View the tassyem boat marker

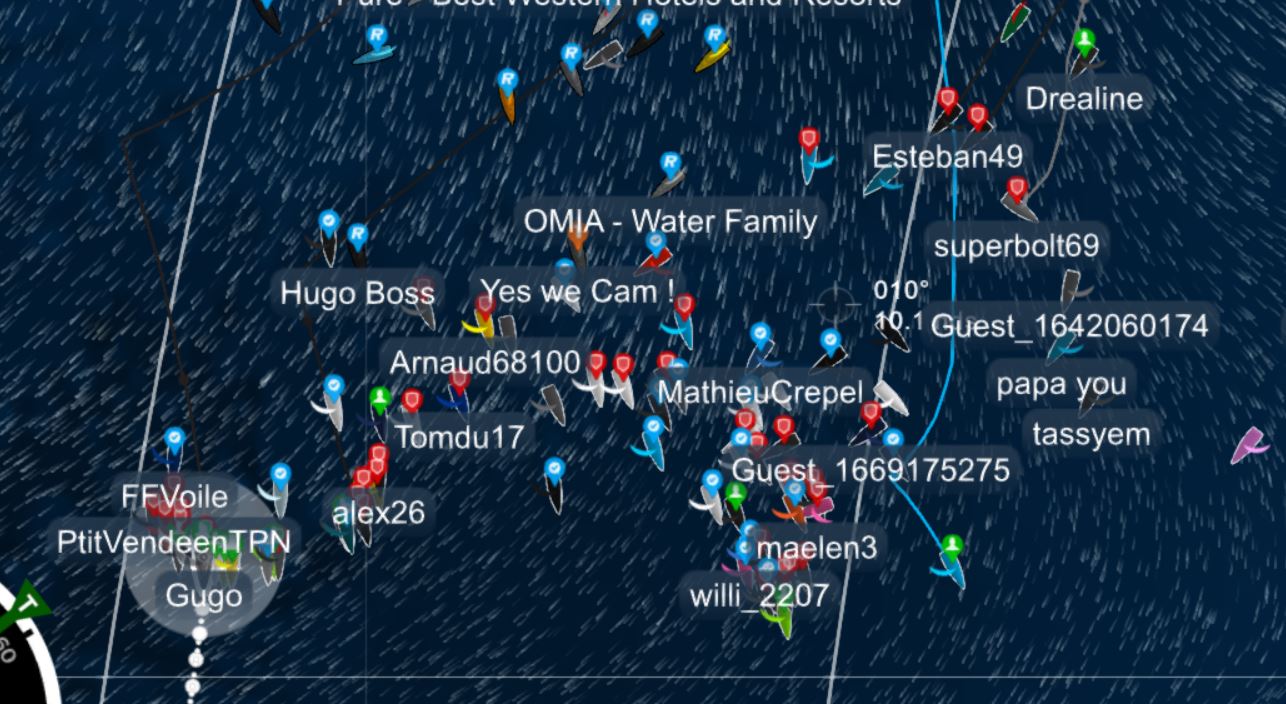pyautogui.click(x=1091, y=434)
